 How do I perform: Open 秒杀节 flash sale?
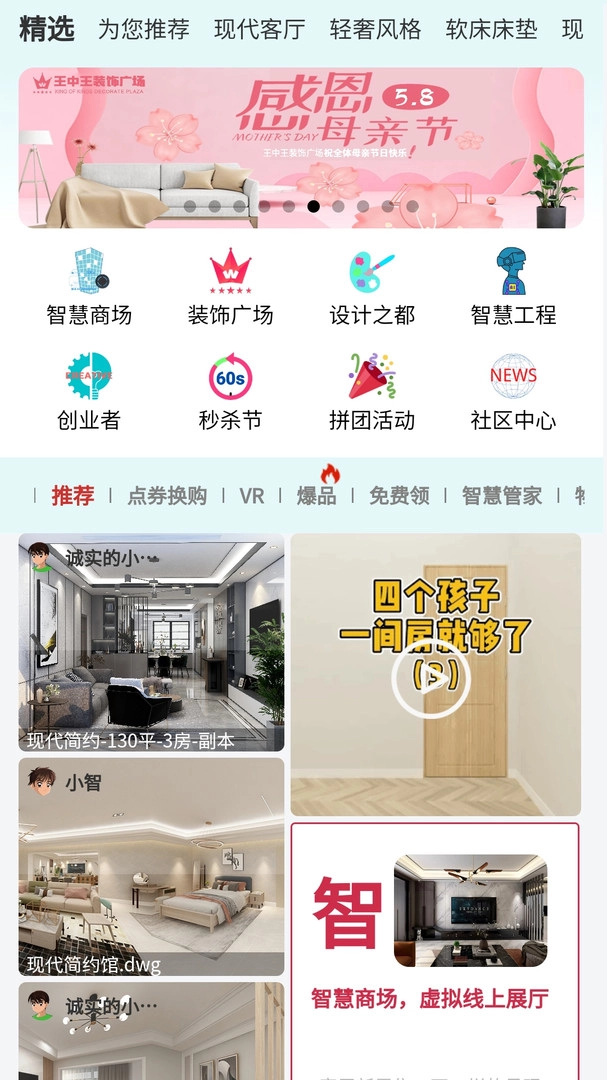(x=230, y=392)
